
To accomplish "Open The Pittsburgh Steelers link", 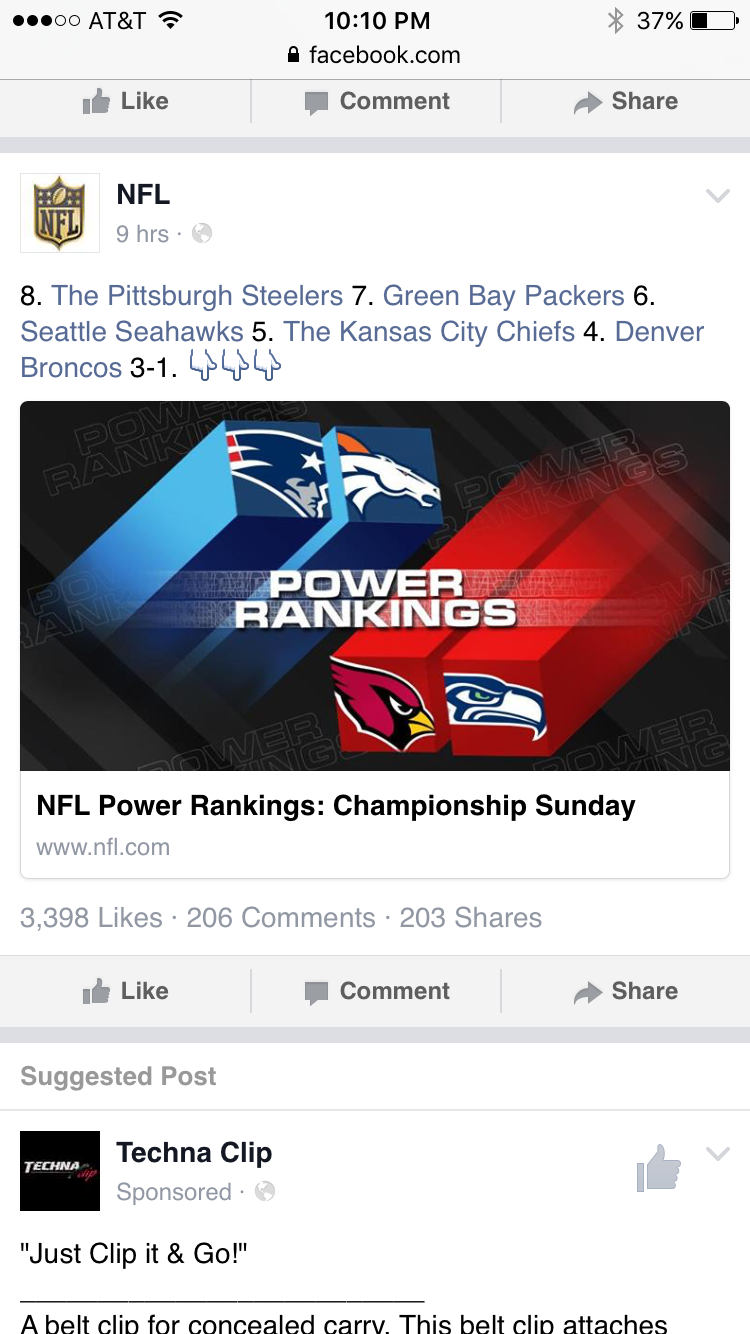I will tap(197, 296).
